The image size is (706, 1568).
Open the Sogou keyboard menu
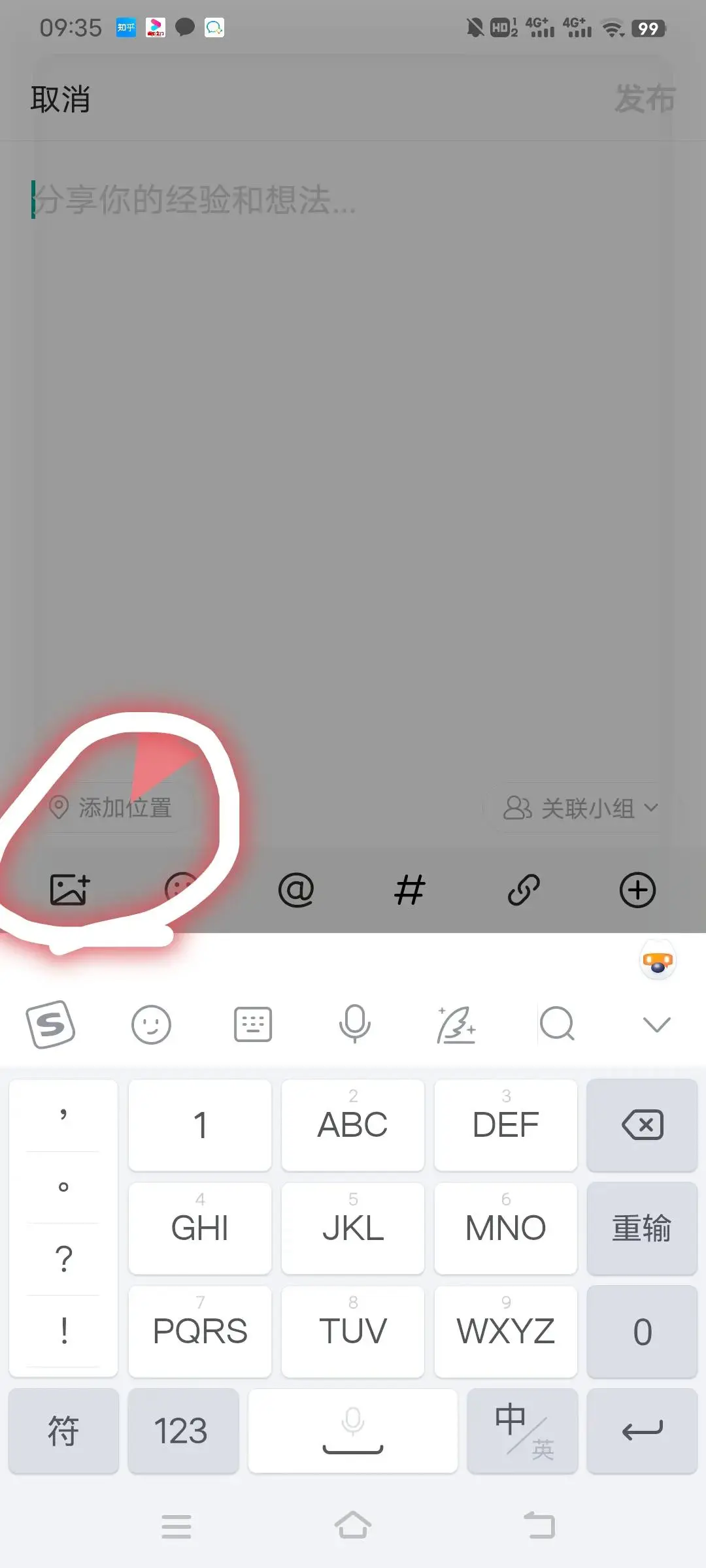pos(50,1024)
